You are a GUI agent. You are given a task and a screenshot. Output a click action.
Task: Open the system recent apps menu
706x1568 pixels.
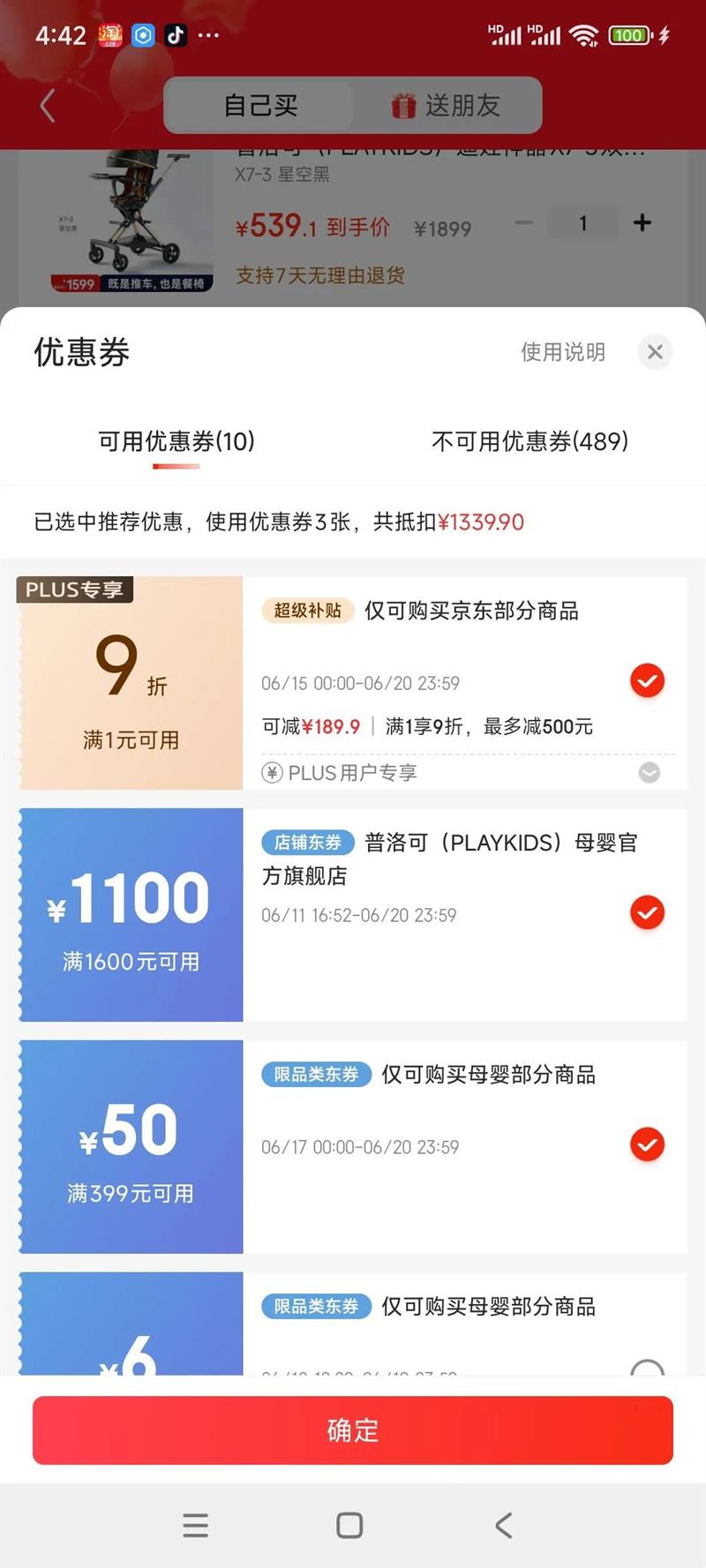[196, 1526]
